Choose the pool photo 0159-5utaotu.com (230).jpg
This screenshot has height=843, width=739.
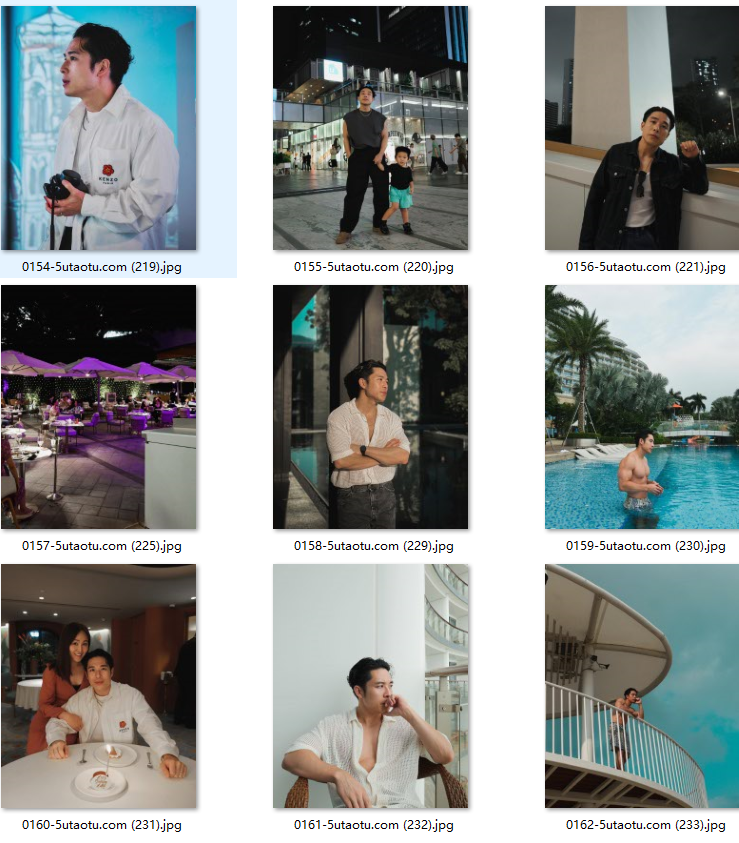pos(642,407)
